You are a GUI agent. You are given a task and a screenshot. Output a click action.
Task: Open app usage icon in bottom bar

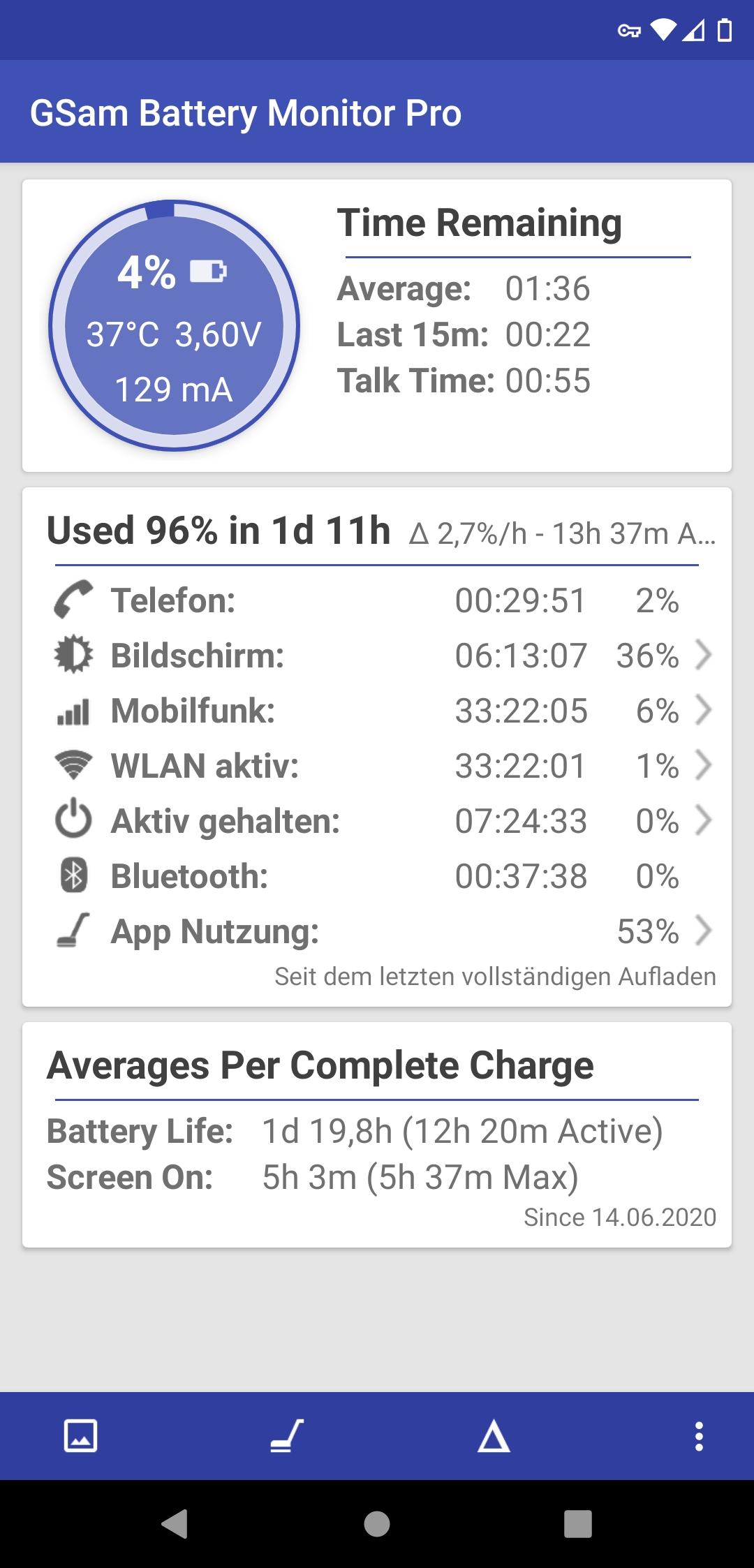point(287,1437)
